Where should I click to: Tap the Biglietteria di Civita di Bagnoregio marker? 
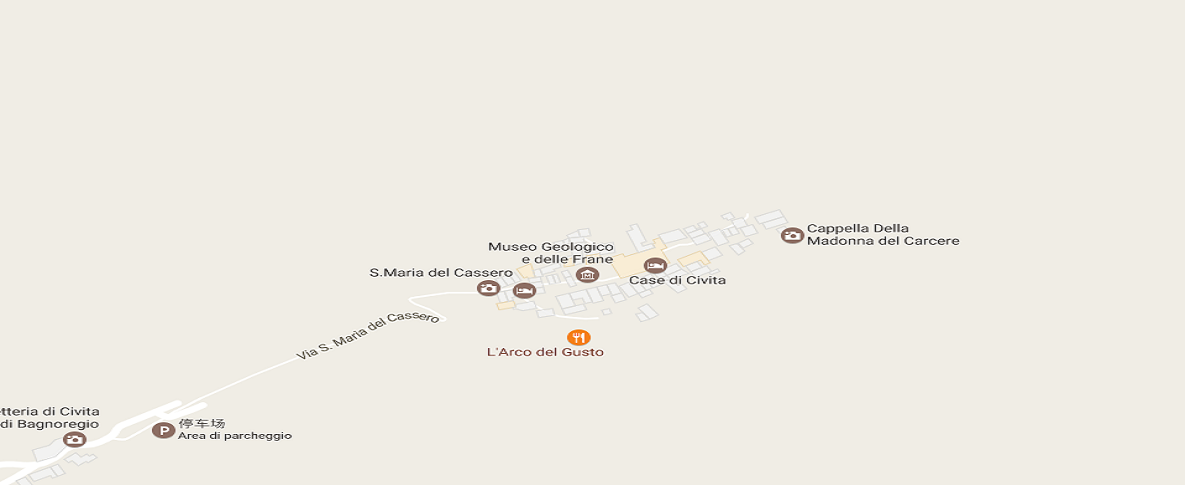74,438
